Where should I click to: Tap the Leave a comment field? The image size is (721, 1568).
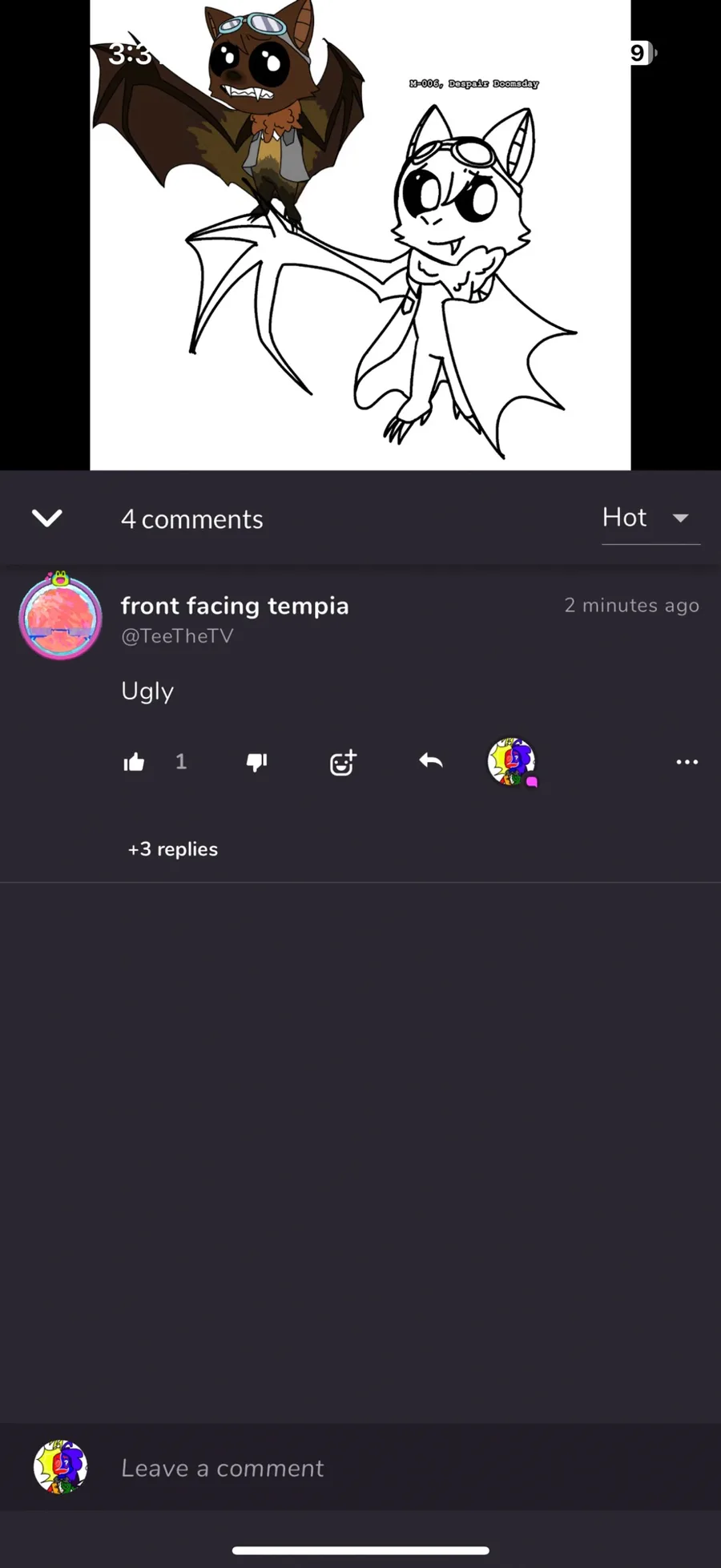(401, 1468)
